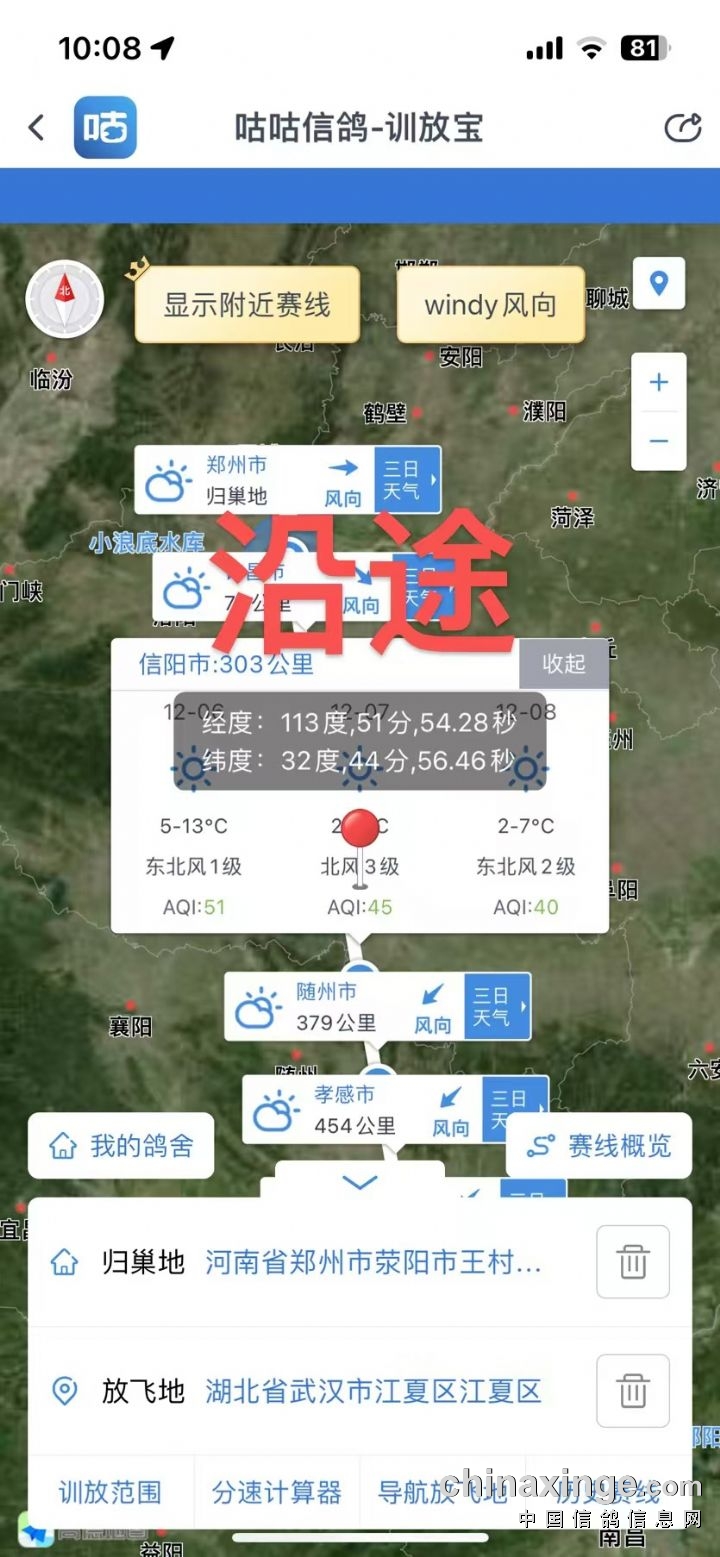The image size is (720, 1557).
Task: Center the map with the location pin button
Action: pyautogui.click(x=659, y=283)
